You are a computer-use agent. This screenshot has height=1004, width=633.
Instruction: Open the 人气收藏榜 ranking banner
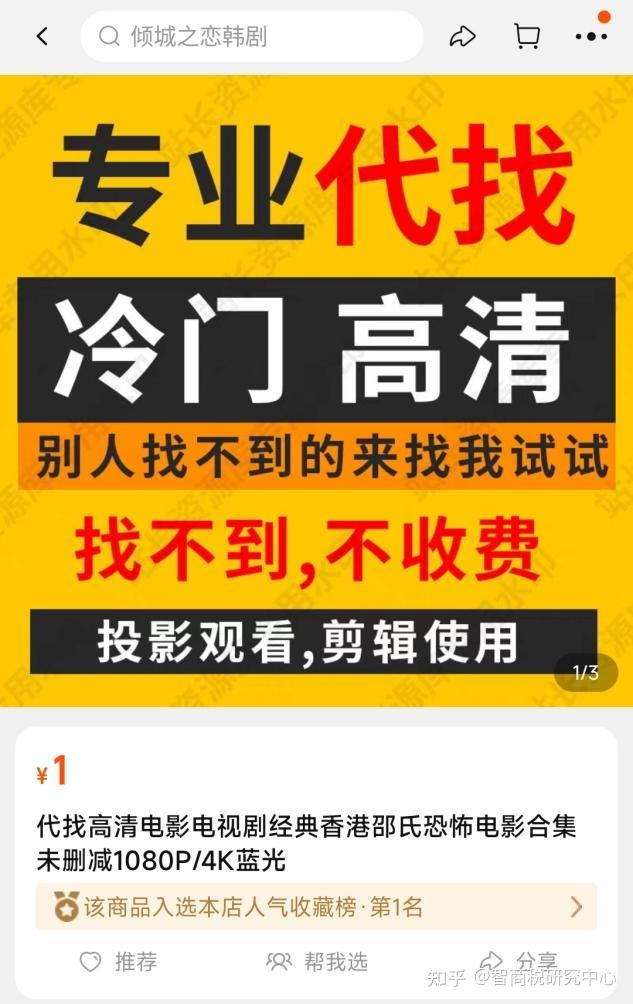pos(316,907)
